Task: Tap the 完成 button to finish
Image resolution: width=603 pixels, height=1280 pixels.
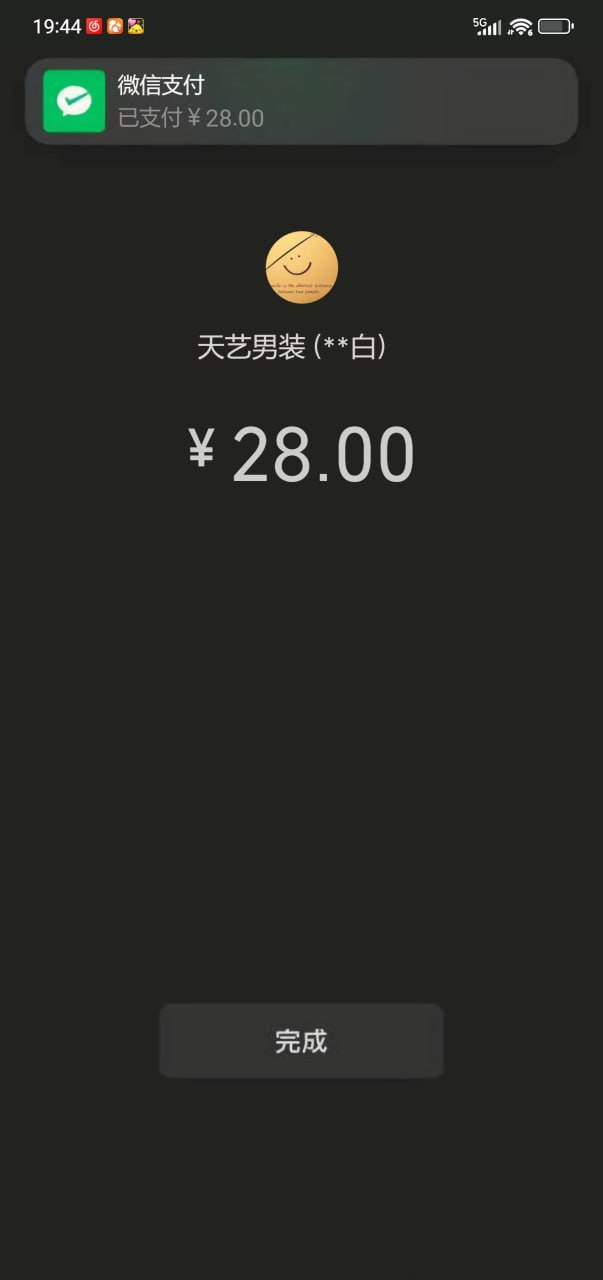Action: [x=301, y=1041]
